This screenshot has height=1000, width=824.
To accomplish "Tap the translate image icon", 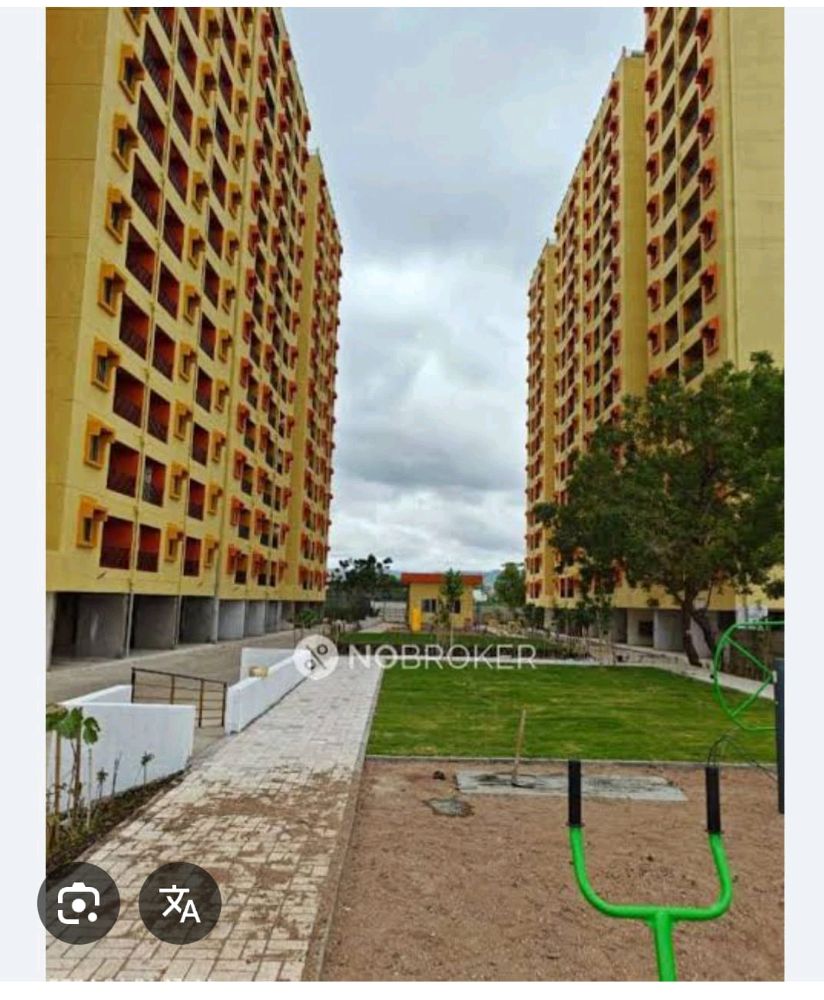I will [180, 903].
